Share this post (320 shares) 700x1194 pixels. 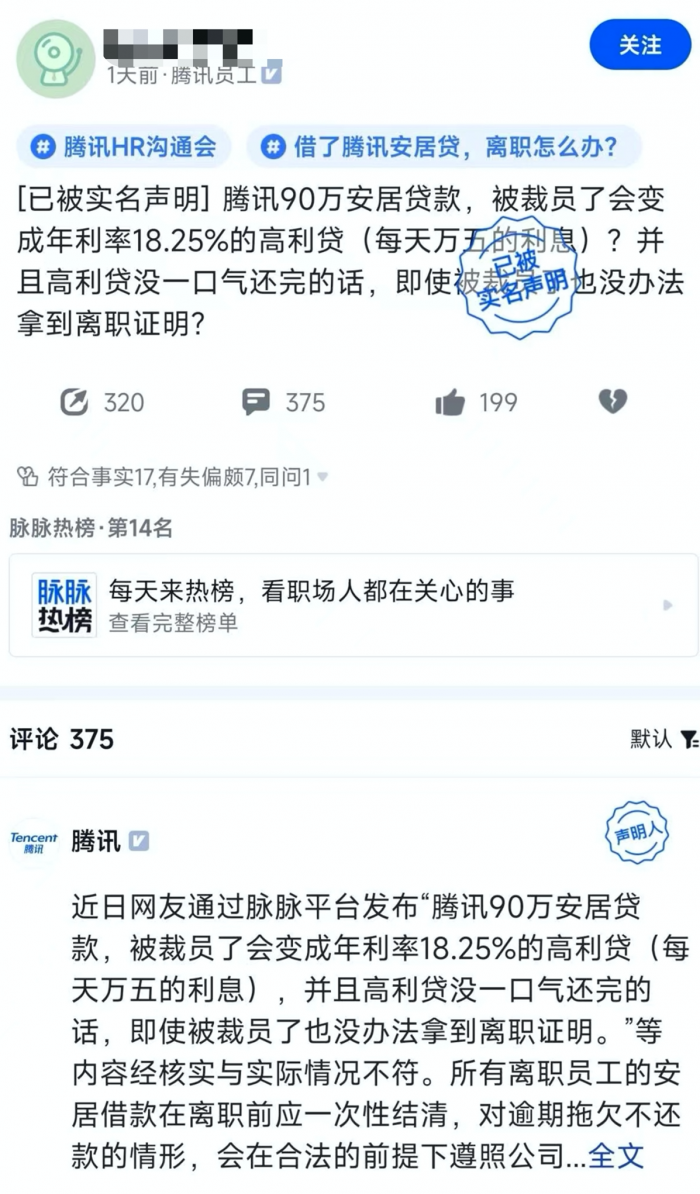(x=76, y=402)
